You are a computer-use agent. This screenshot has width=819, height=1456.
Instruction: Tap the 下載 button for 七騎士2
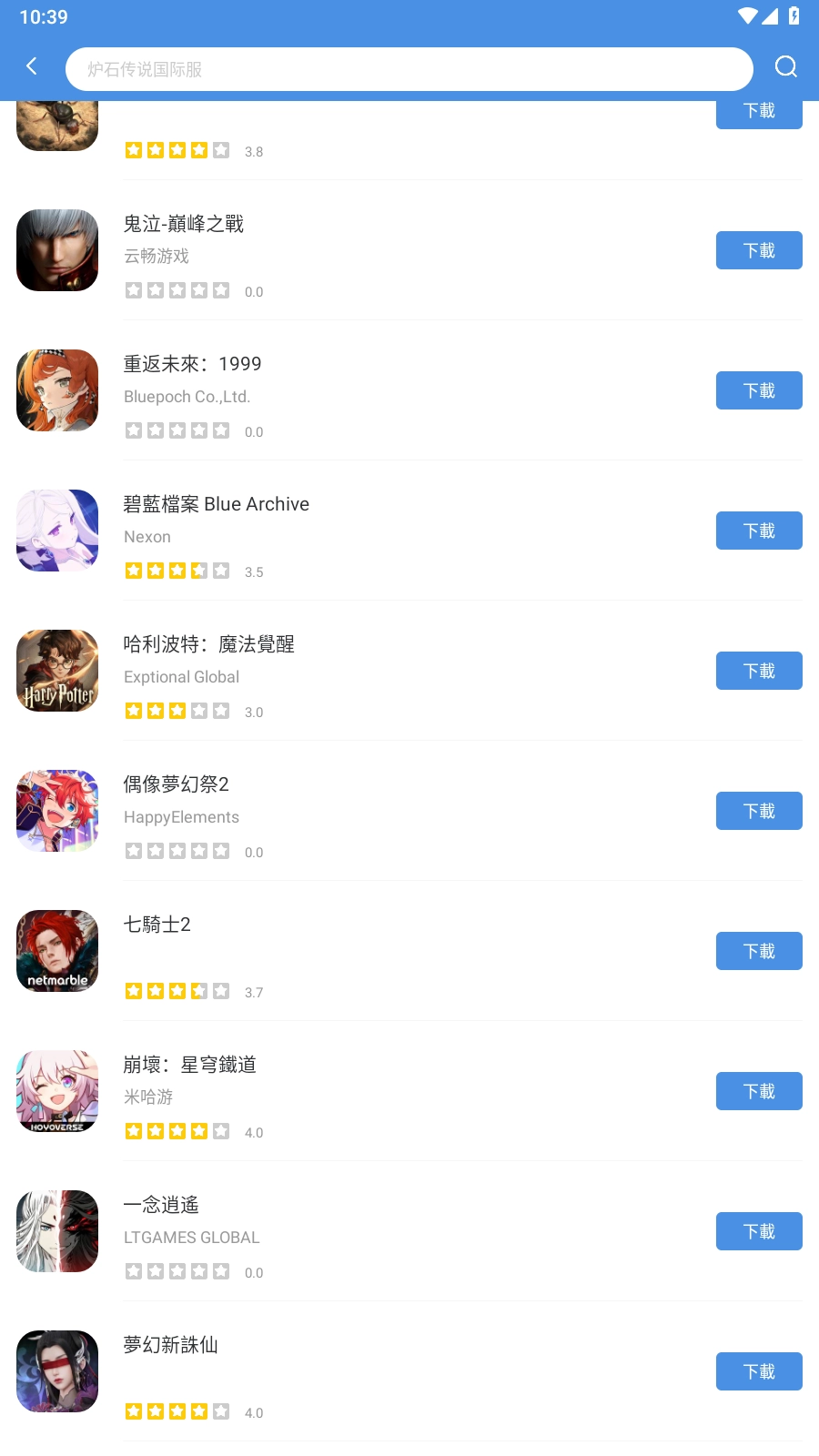pyautogui.click(x=759, y=951)
